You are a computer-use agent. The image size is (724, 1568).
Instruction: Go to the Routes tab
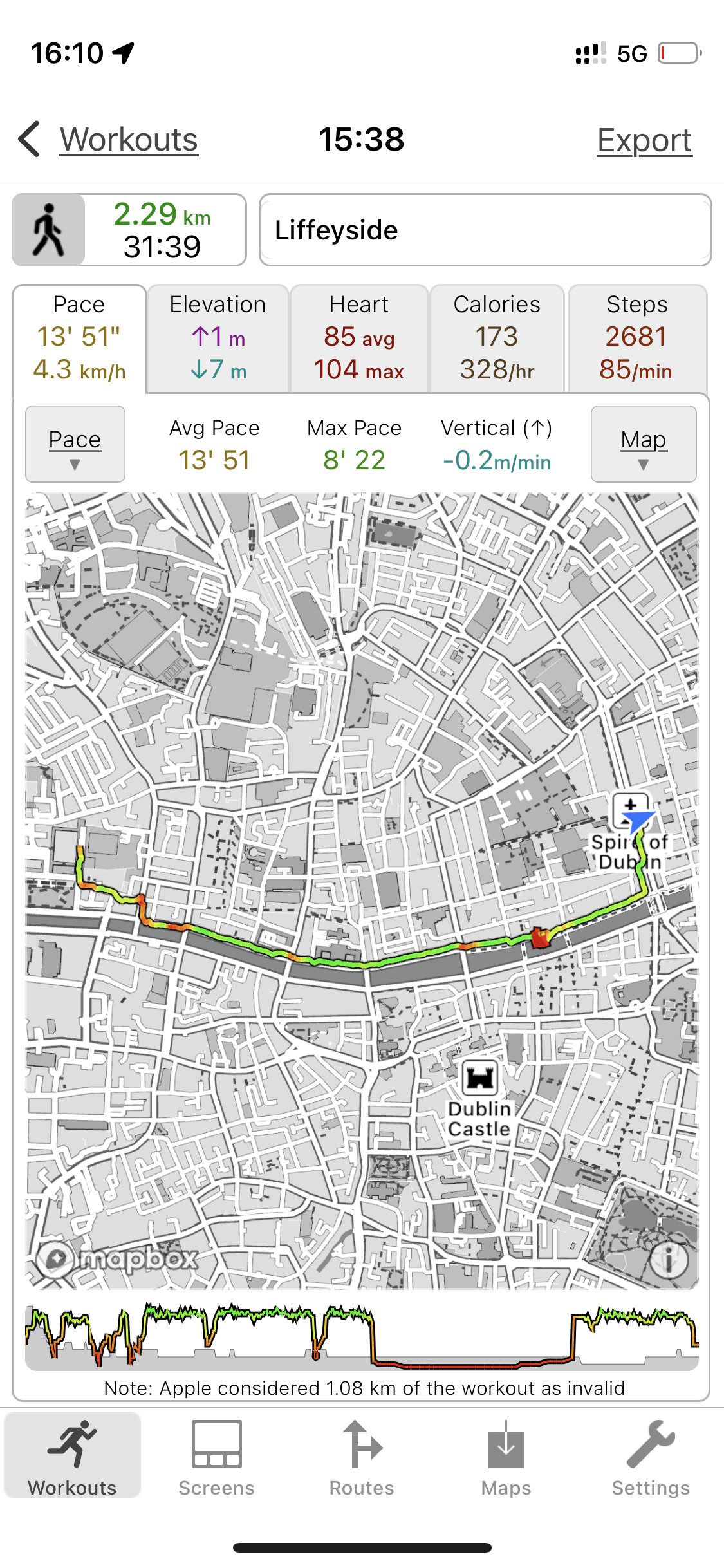362,1459
